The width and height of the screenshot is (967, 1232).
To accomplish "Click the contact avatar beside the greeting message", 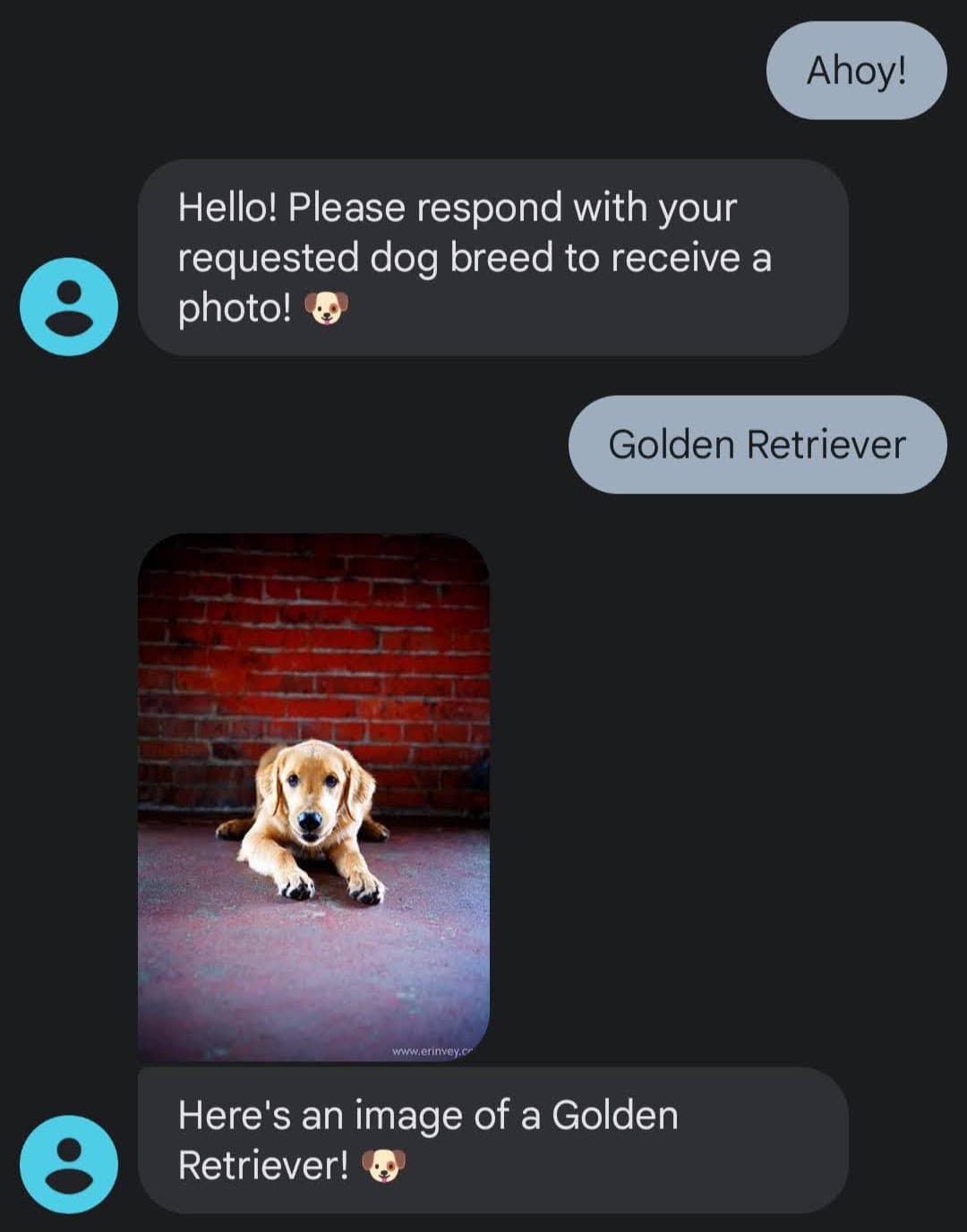I will click(67, 304).
